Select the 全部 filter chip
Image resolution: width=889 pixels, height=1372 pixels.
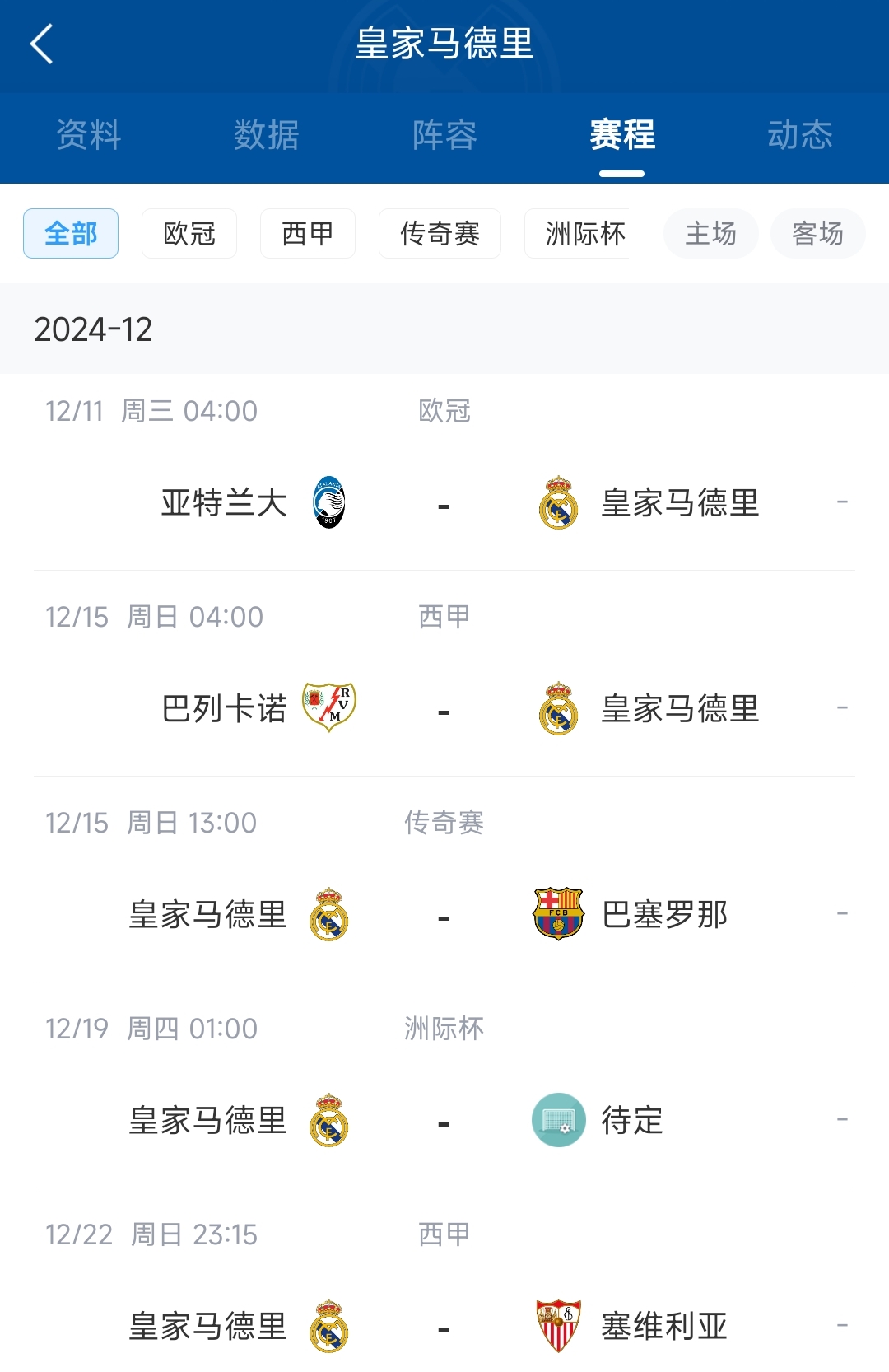pyautogui.click(x=71, y=234)
